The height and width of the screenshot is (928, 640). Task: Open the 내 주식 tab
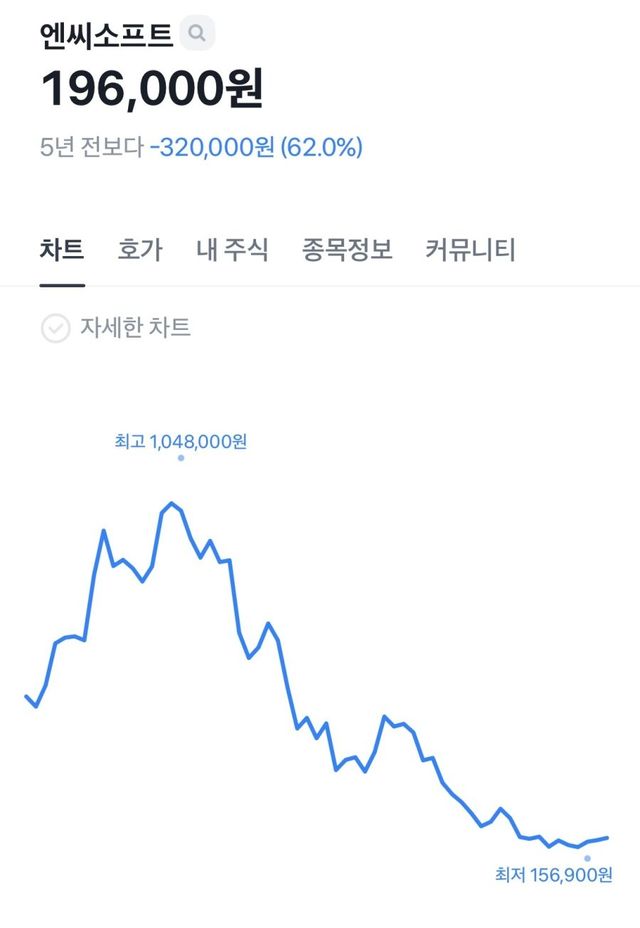[x=232, y=249]
